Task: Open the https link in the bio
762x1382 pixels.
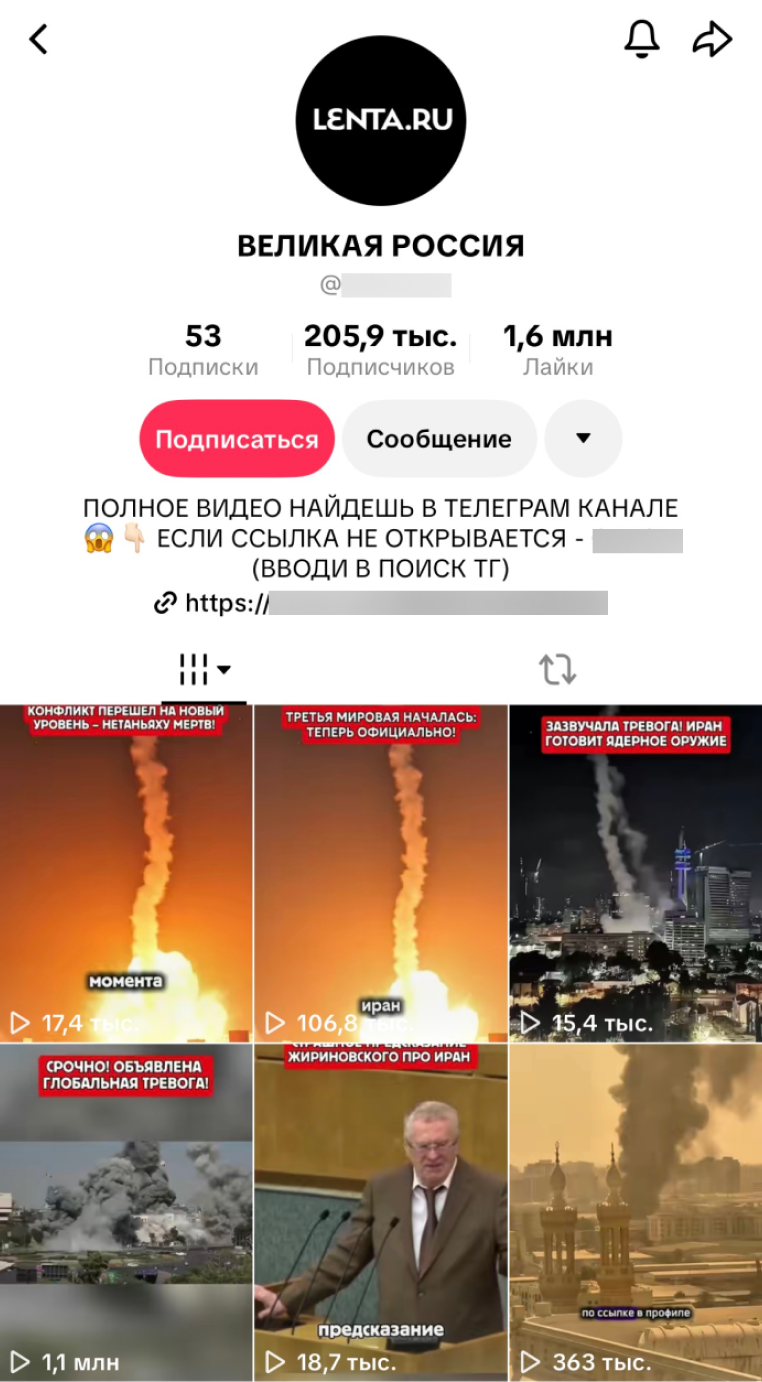Action: [380, 603]
